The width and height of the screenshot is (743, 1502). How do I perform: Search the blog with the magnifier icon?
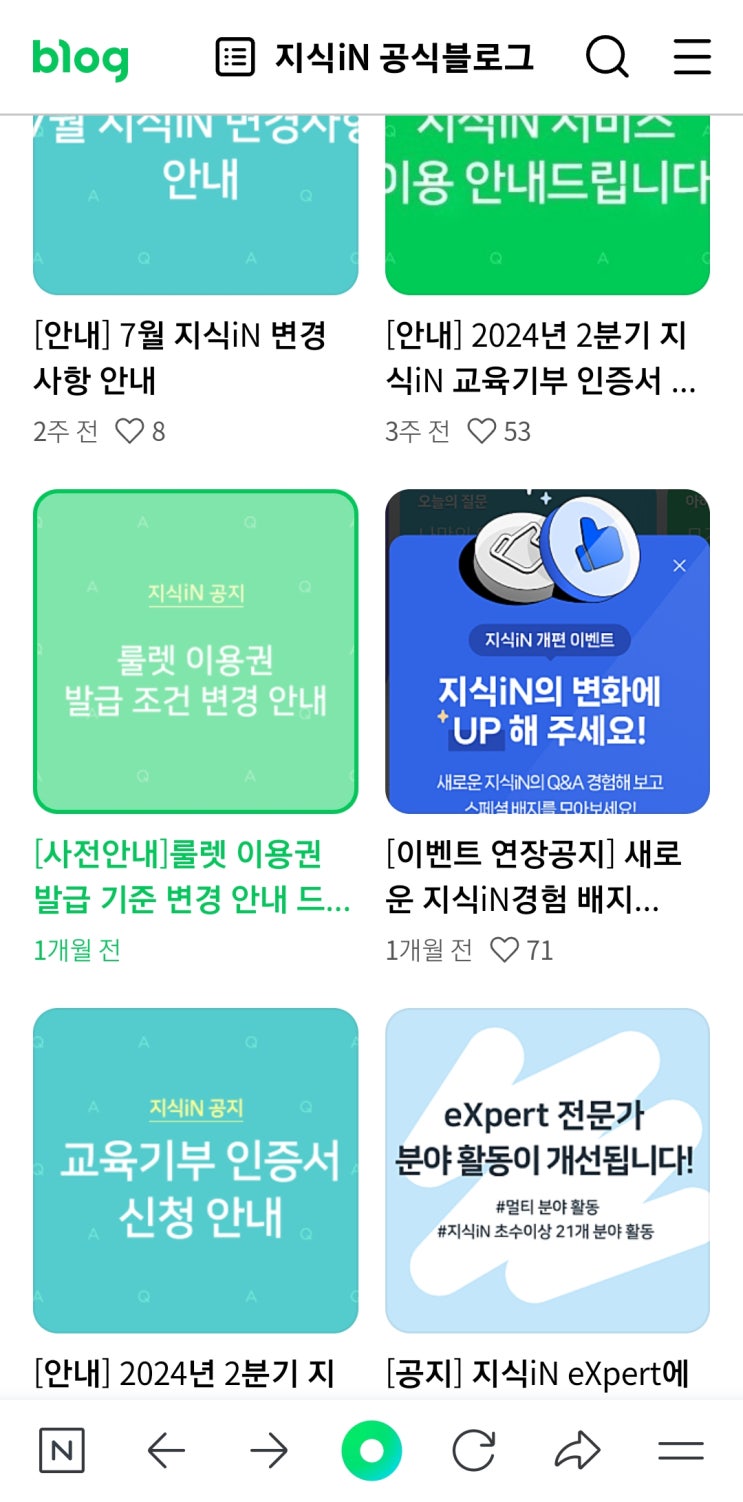pos(607,57)
